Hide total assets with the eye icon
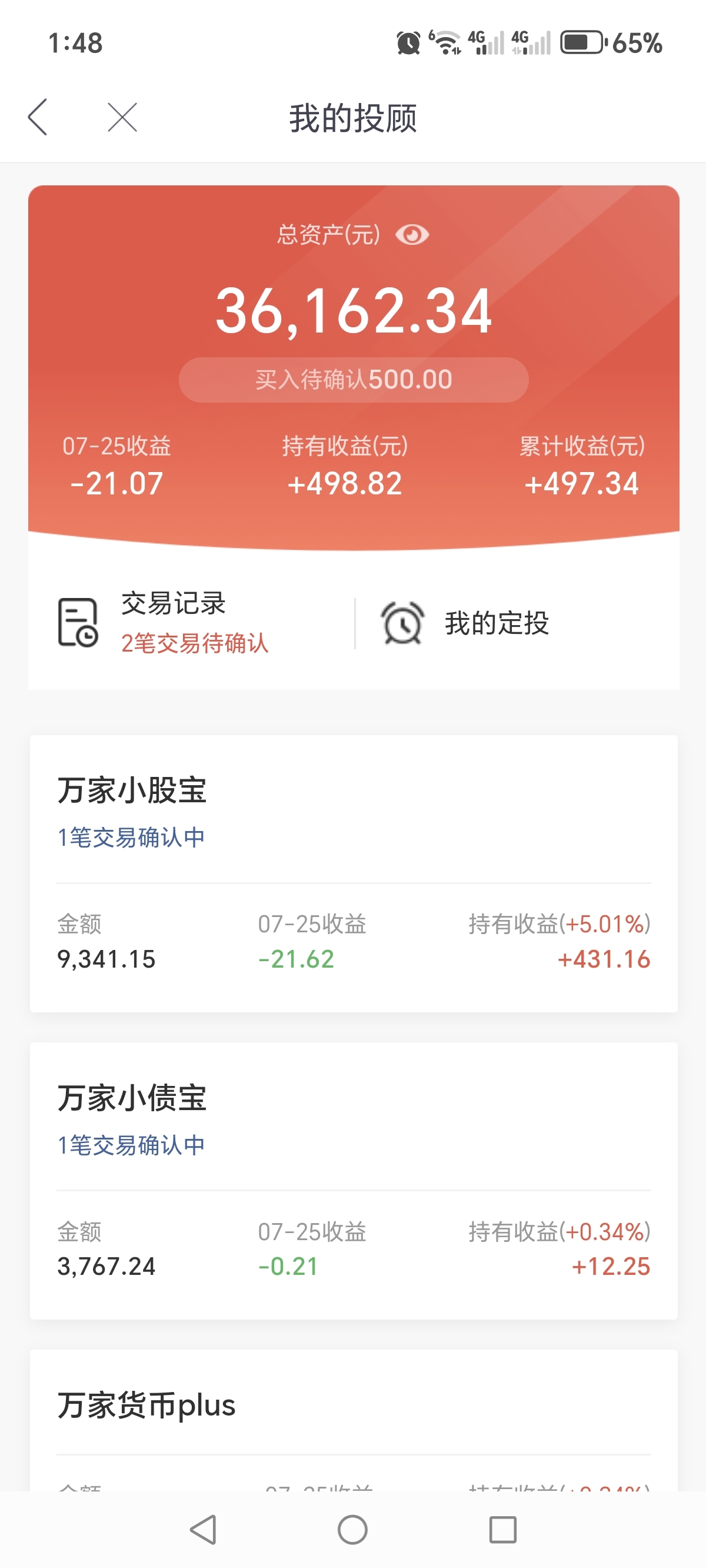This screenshot has width=706, height=1568. [x=412, y=234]
